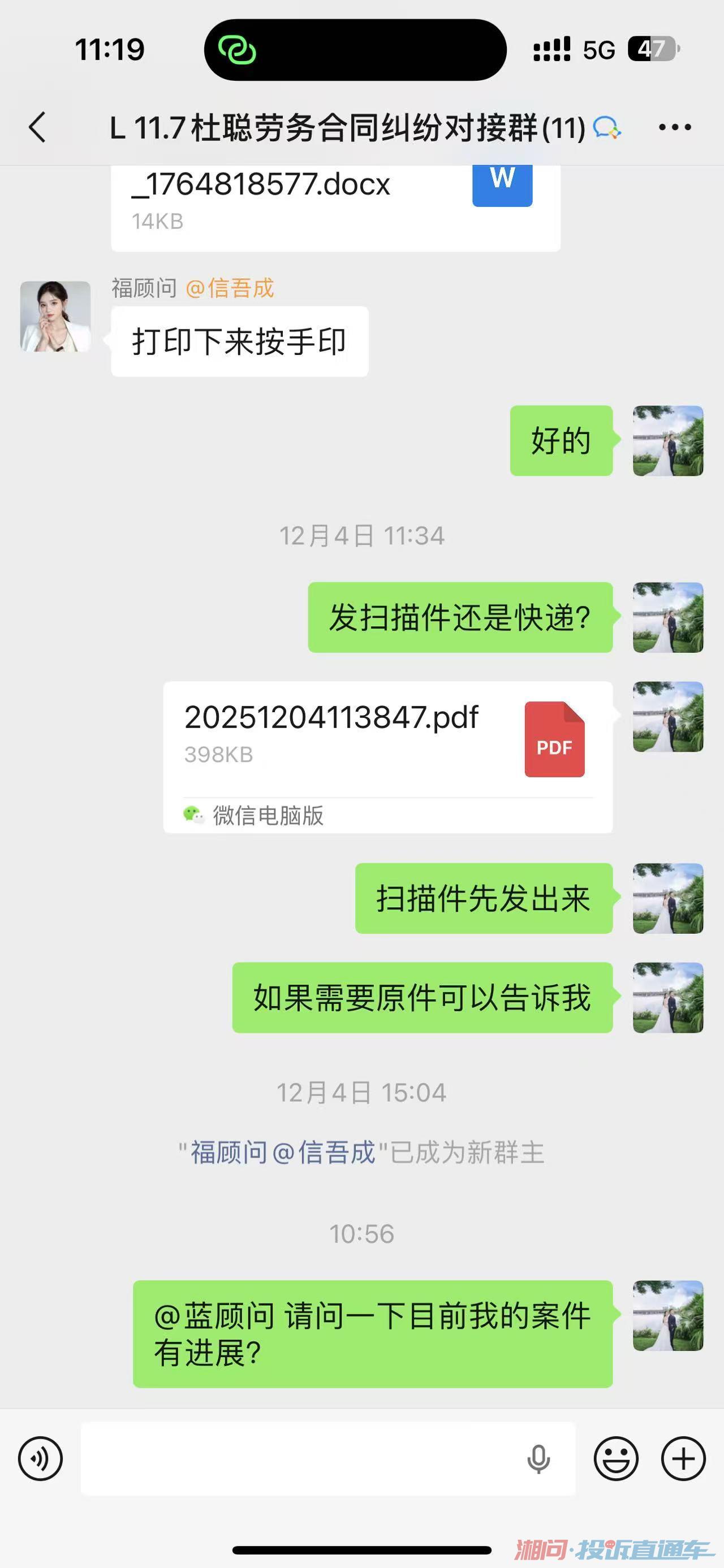The image size is (724, 1568).
Task: Tap the microphone dictation icon
Action: (x=538, y=1459)
